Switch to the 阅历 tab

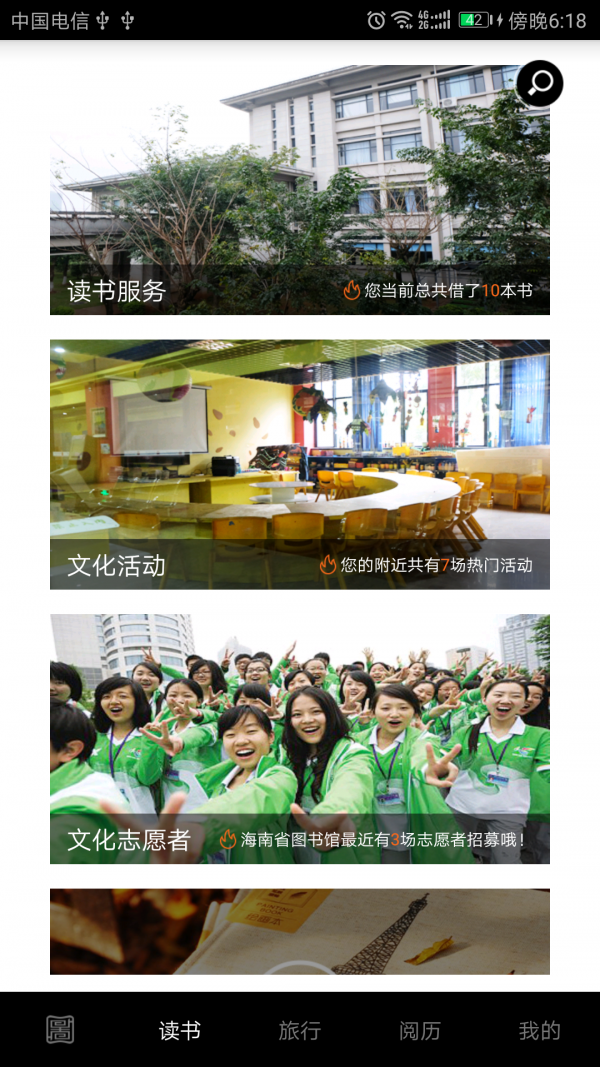[x=420, y=1030]
